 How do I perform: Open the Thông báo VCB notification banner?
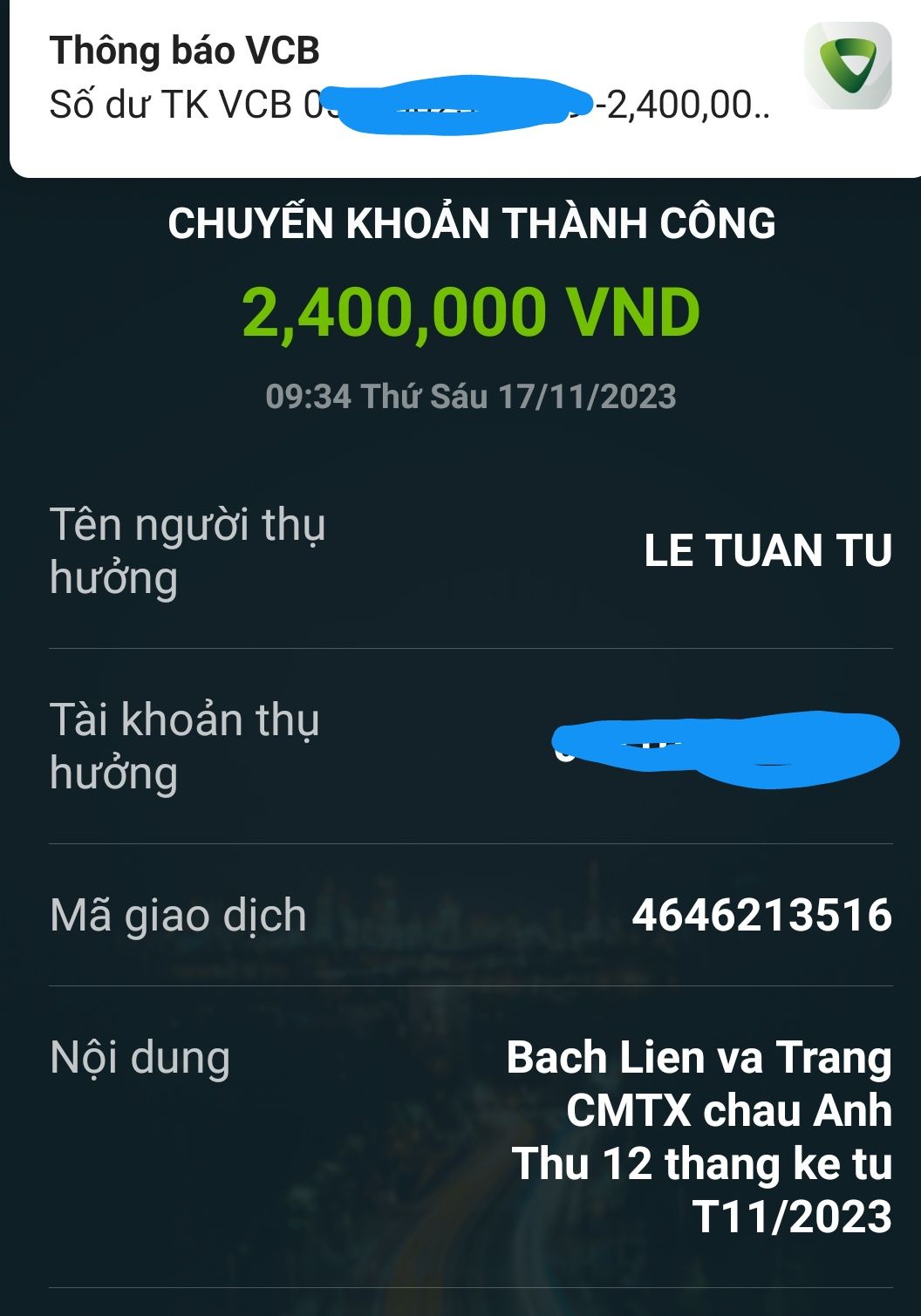click(x=410, y=80)
